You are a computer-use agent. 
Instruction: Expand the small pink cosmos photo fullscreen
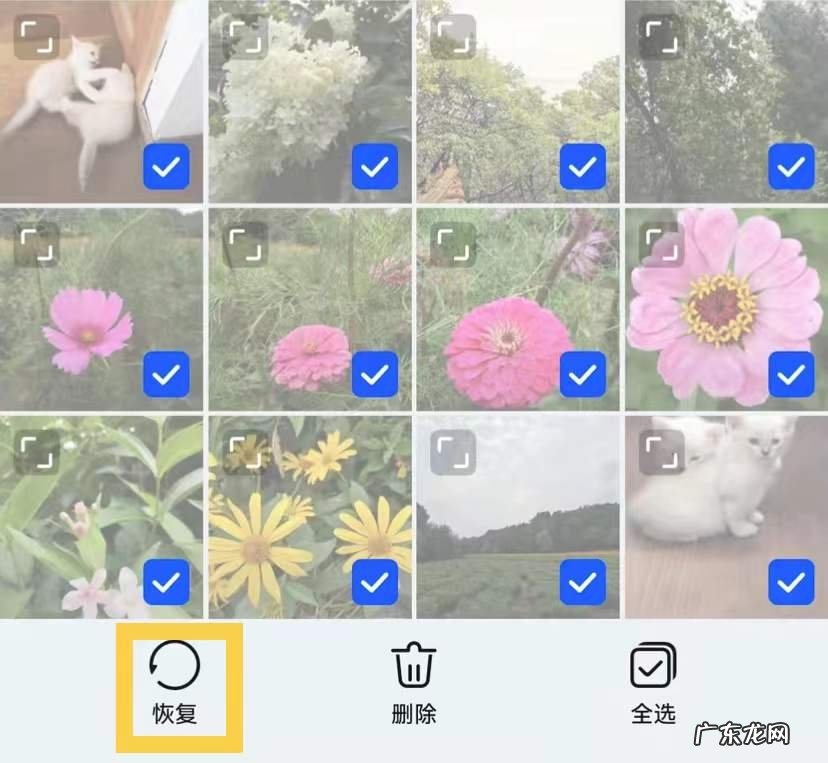pos(37,245)
